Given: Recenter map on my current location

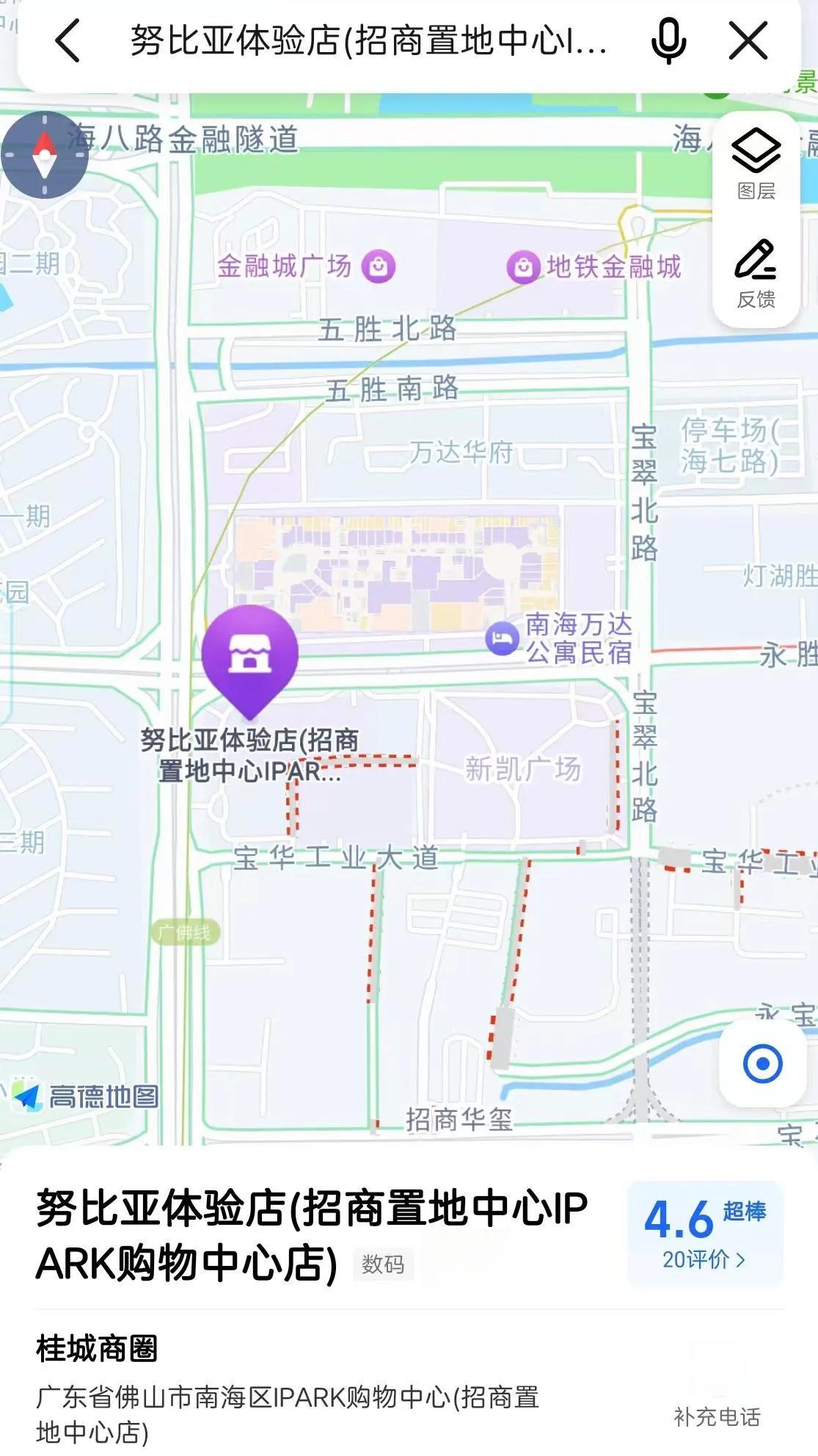Looking at the screenshot, I should pyautogui.click(x=762, y=1063).
